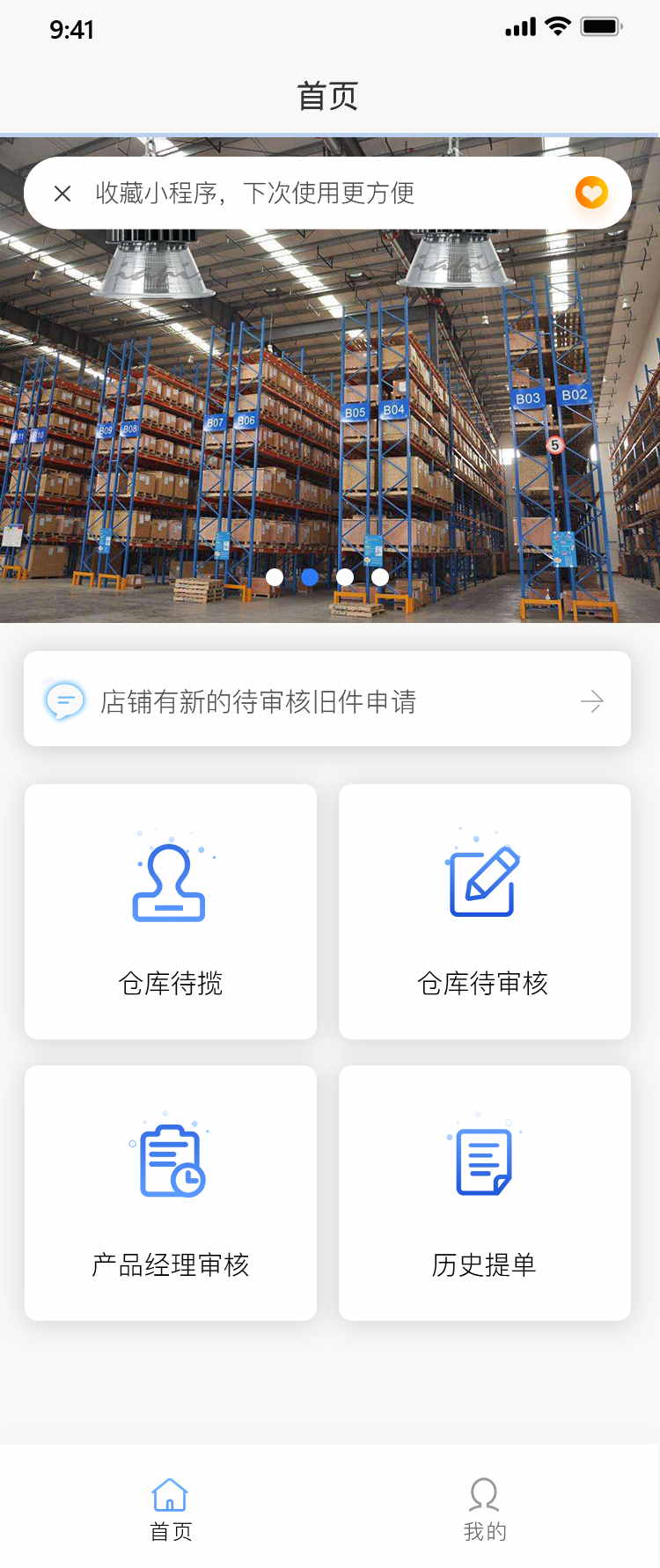Open the 仓库待审核 card

(484, 912)
